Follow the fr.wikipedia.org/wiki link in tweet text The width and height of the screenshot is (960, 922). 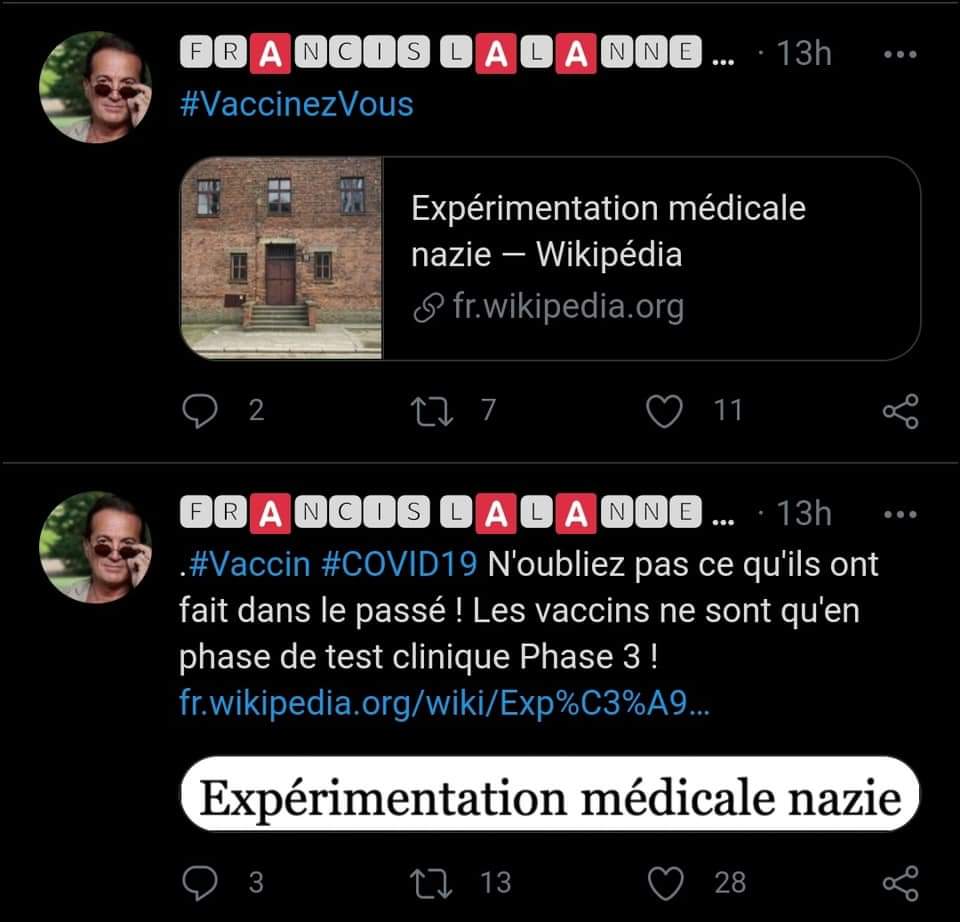[445, 703]
